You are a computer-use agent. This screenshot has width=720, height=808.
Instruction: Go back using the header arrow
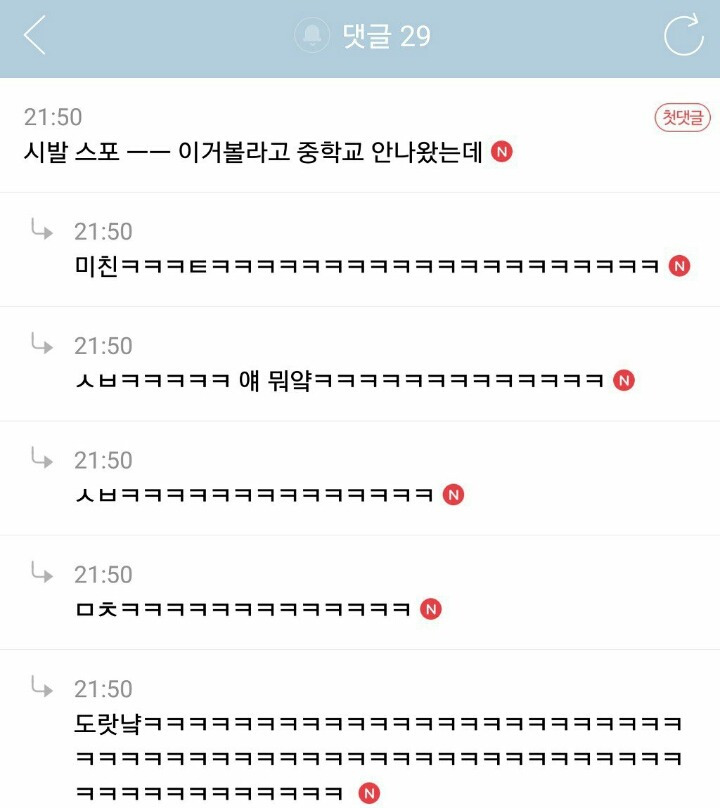coord(35,37)
